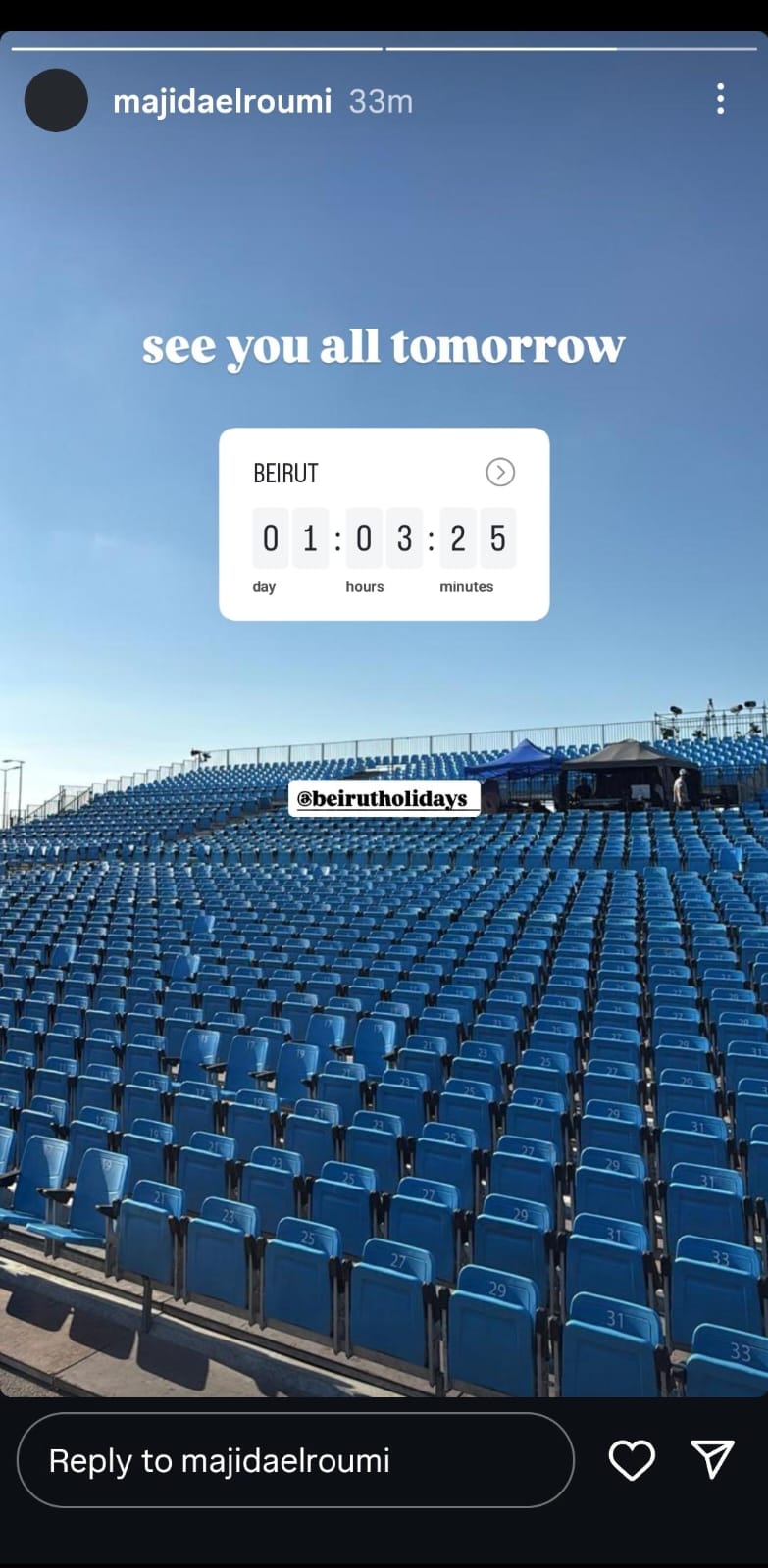Open majidaelroumi's profile from the username
This screenshot has width=768, height=1568.
222,101
